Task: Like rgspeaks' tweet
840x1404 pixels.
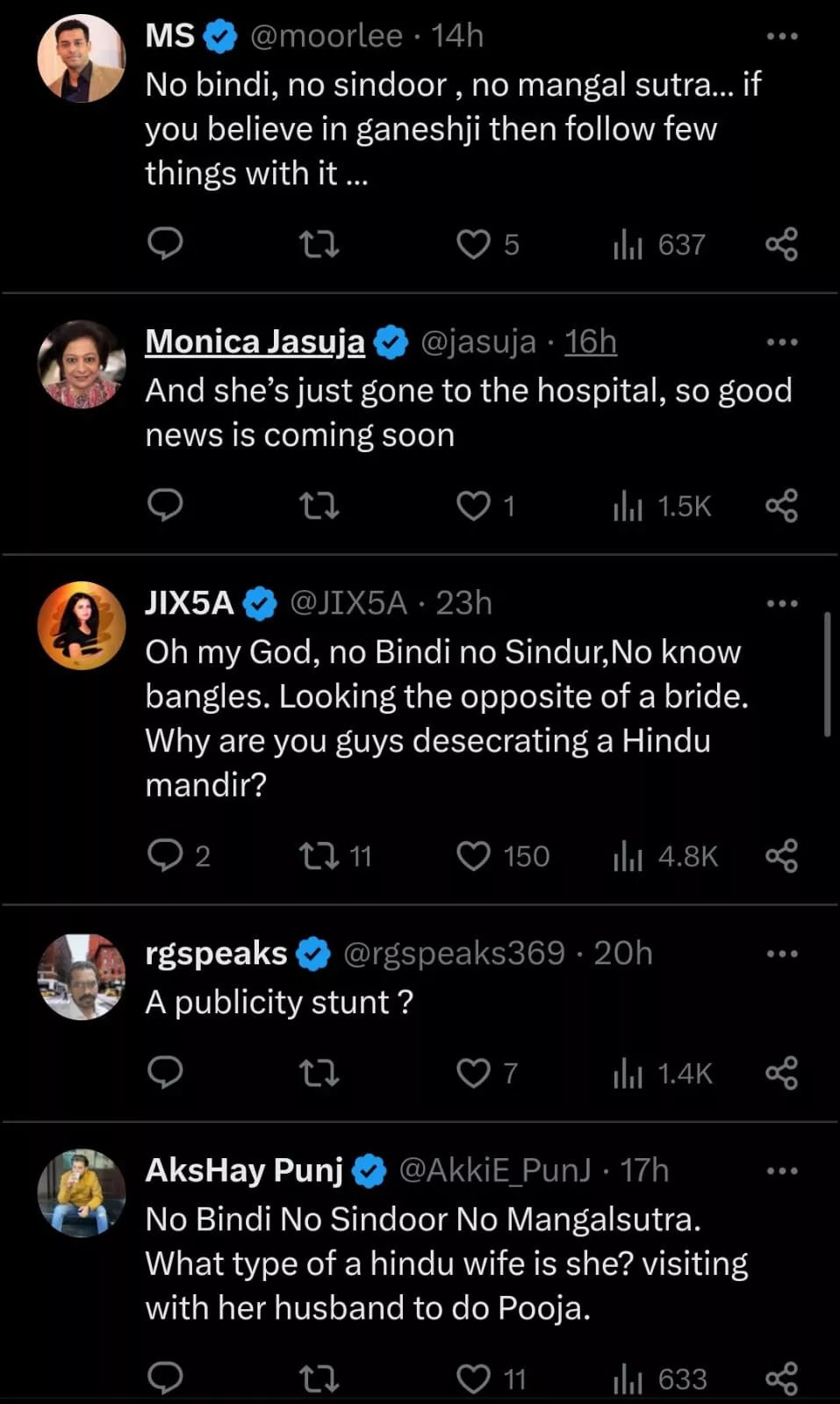Action: pyautogui.click(x=473, y=1073)
